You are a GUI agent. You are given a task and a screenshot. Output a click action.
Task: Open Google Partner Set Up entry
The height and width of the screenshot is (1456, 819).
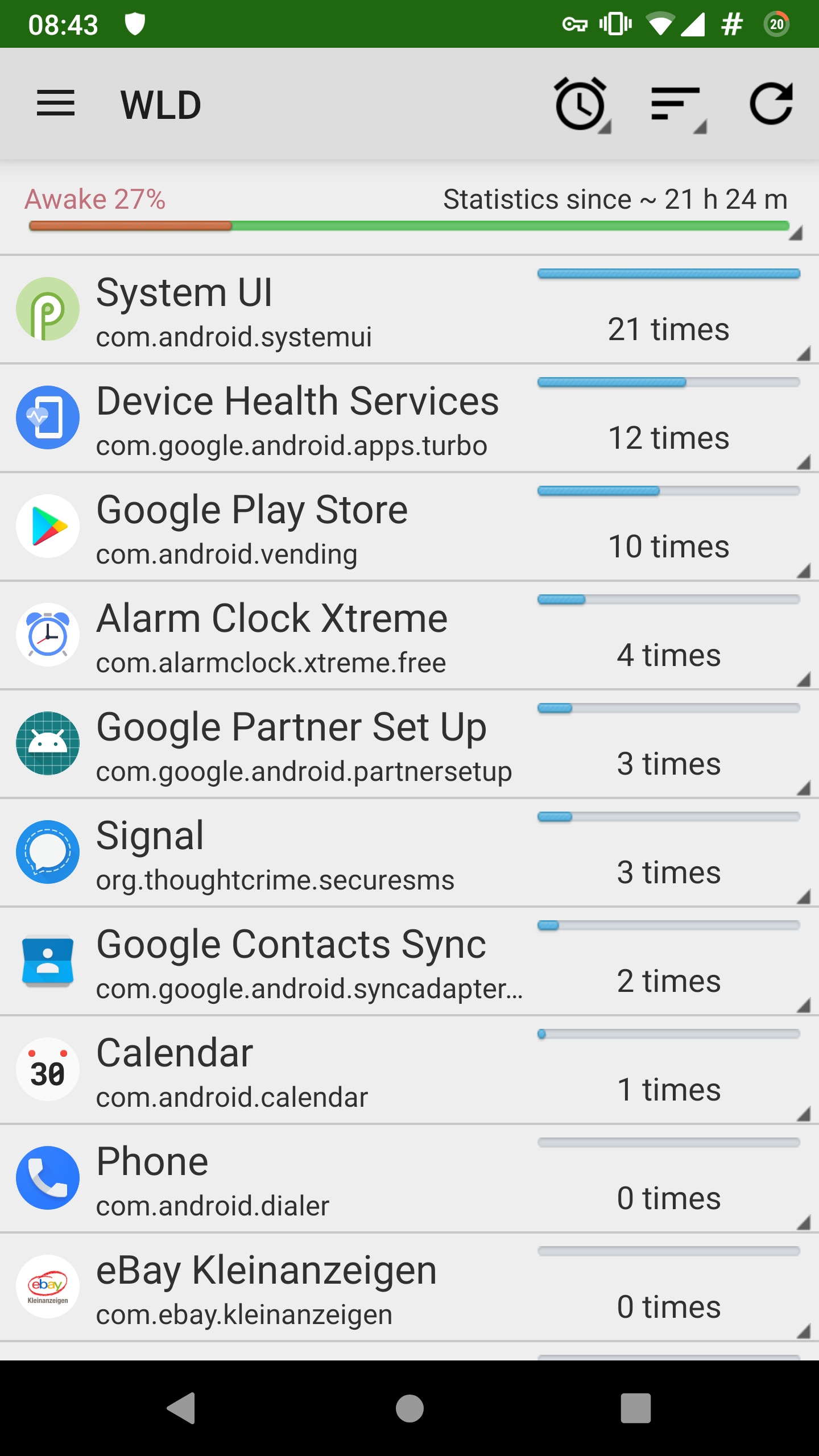pos(409,744)
